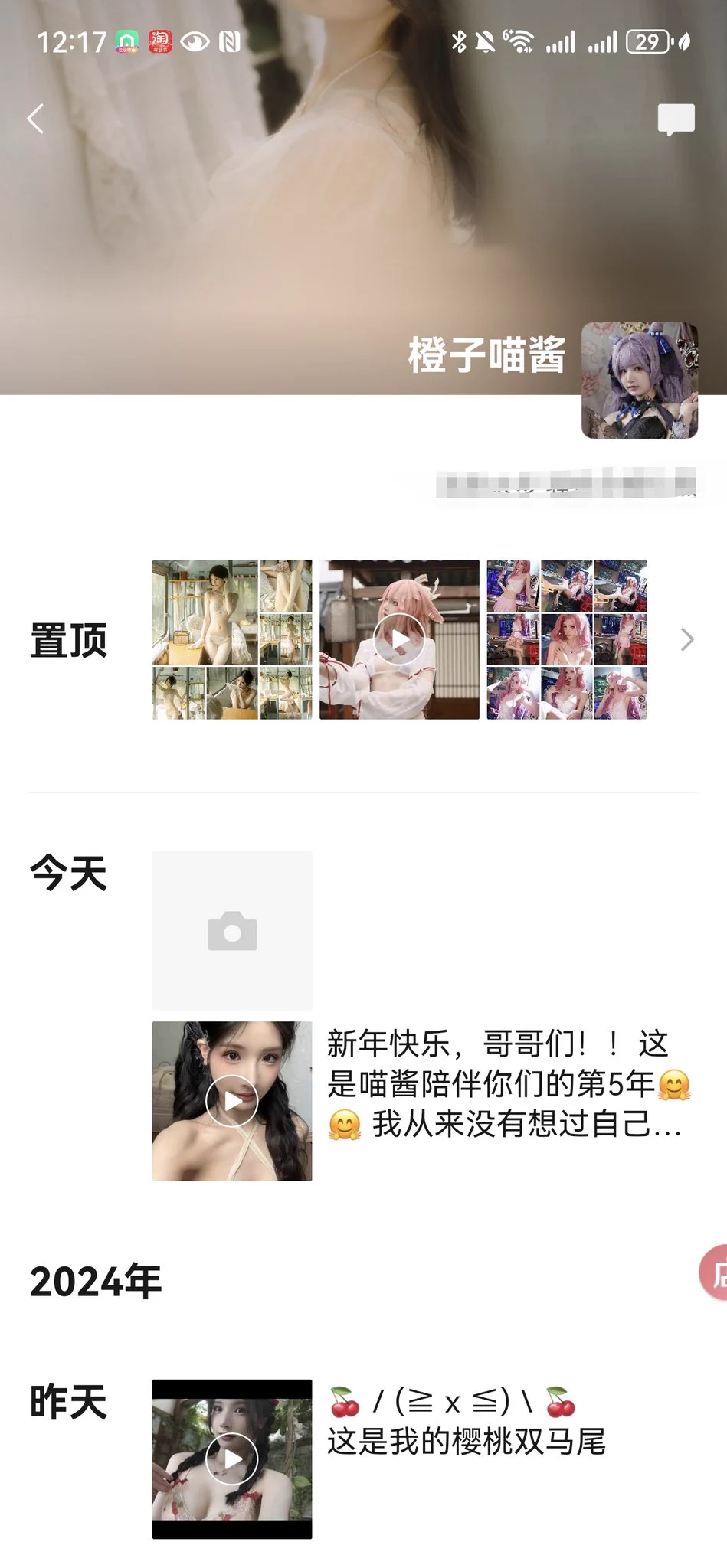Image resolution: width=727 pixels, height=1568 pixels.
Task: Open the red floating shop button
Action: click(716, 1272)
